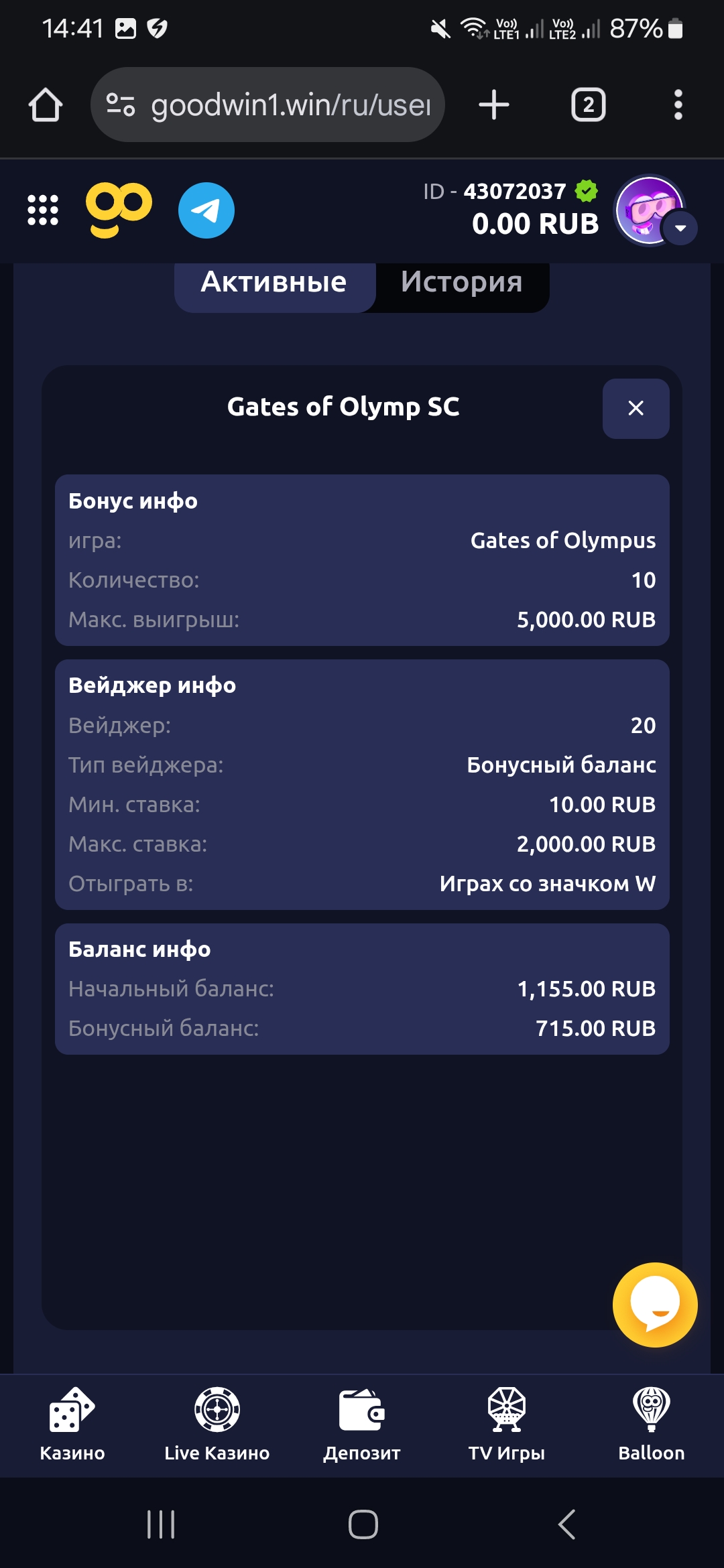Launch the Balloon game
The image size is (724, 1568).
pos(652,1425)
